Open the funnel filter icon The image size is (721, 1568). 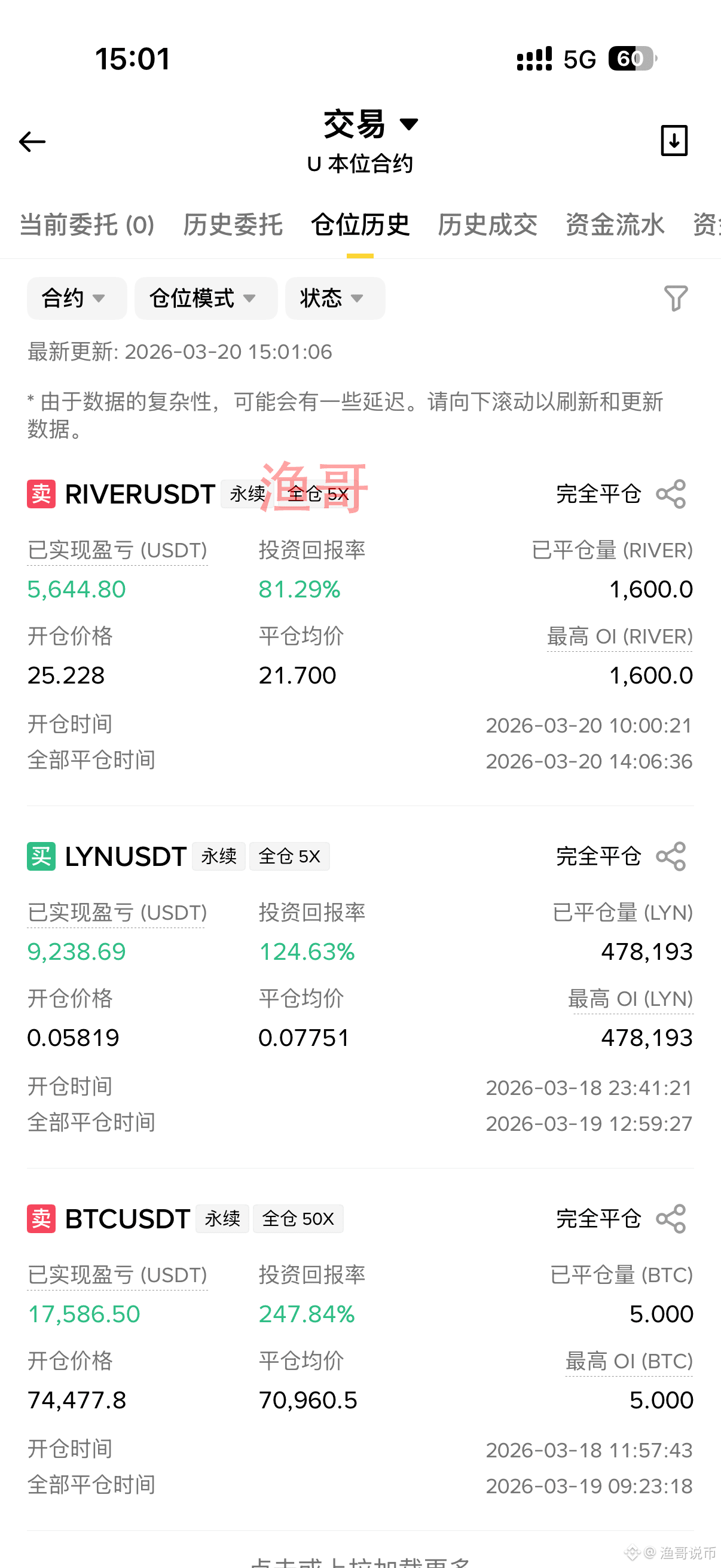tap(676, 298)
